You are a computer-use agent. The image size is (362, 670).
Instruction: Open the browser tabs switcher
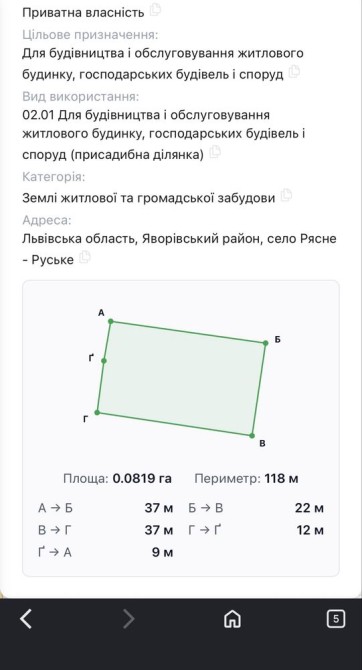coord(336,619)
